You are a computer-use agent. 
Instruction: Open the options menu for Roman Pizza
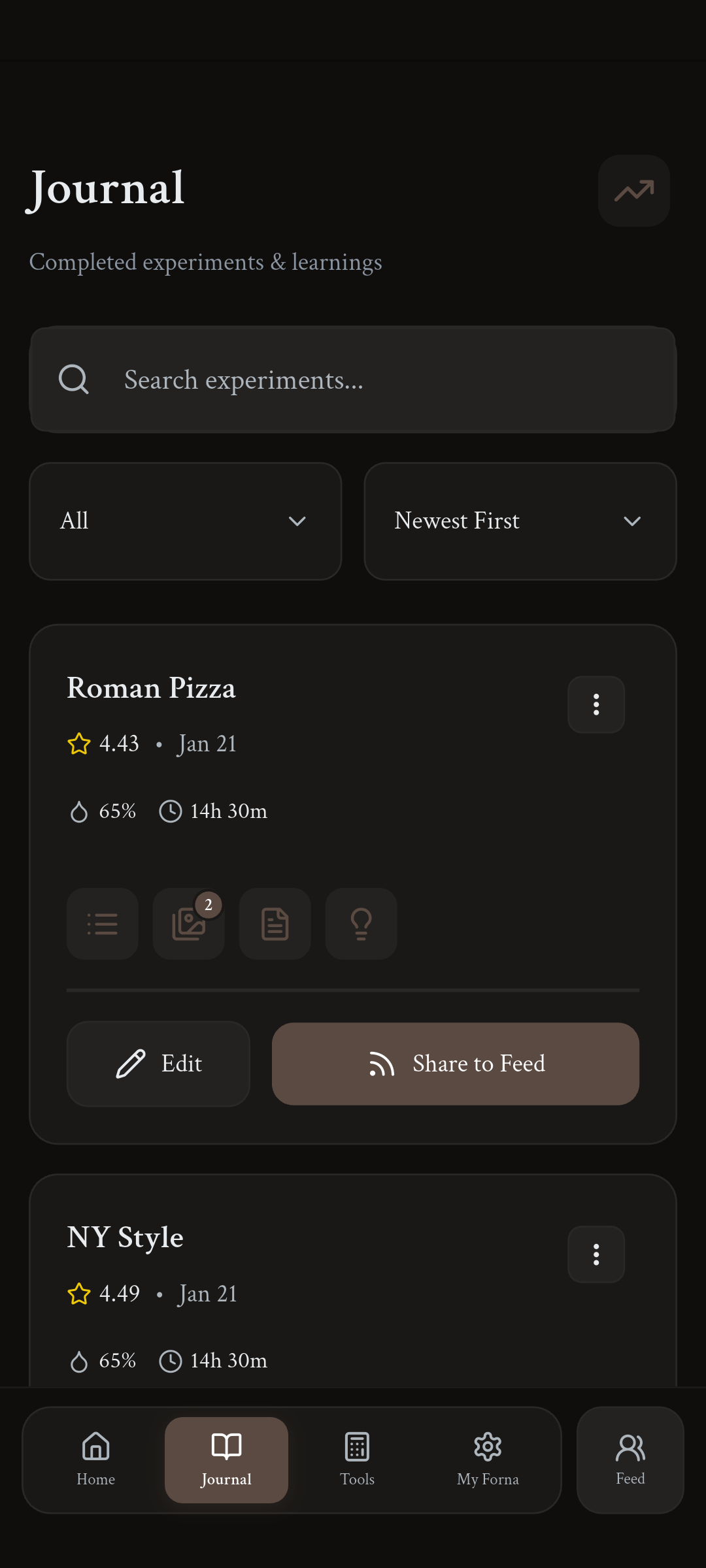[596, 704]
